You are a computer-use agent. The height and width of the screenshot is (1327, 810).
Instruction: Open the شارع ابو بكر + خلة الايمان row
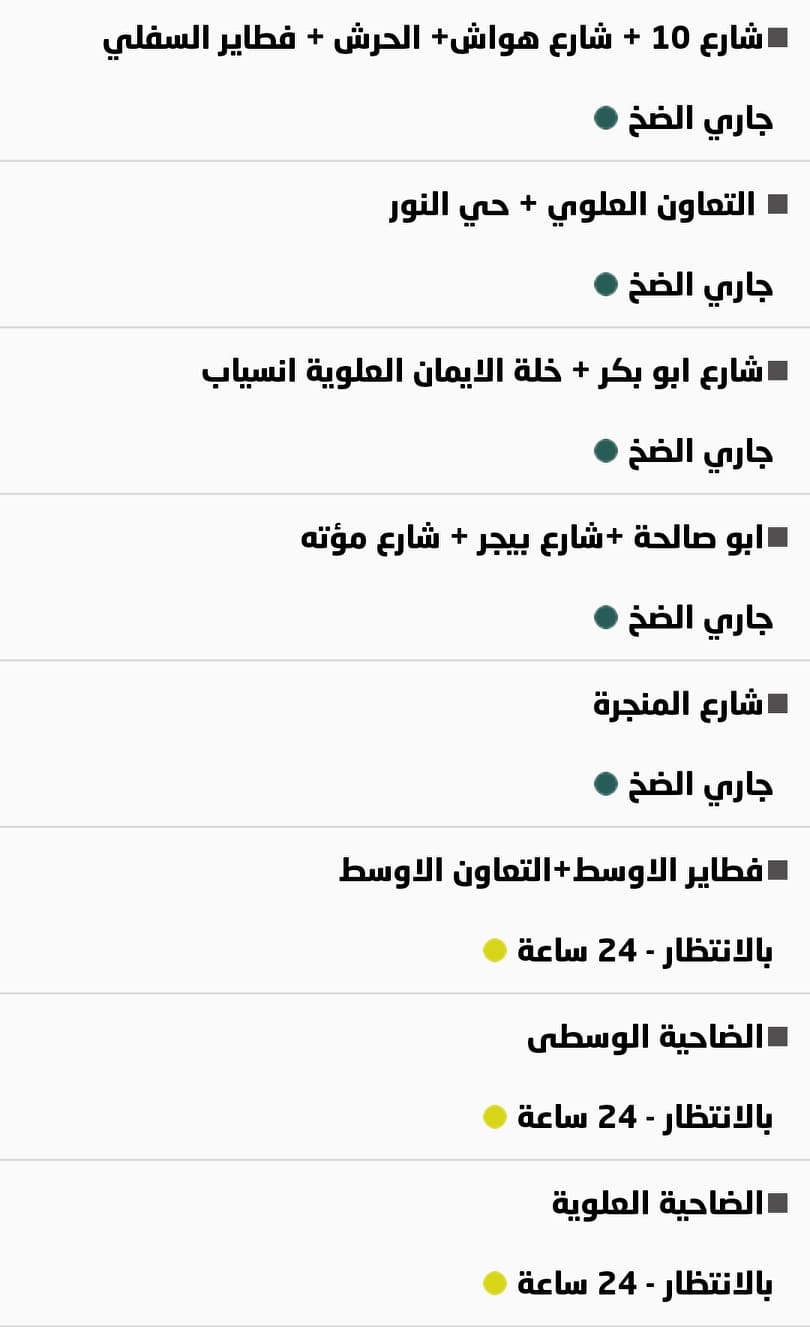(x=482, y=372)
